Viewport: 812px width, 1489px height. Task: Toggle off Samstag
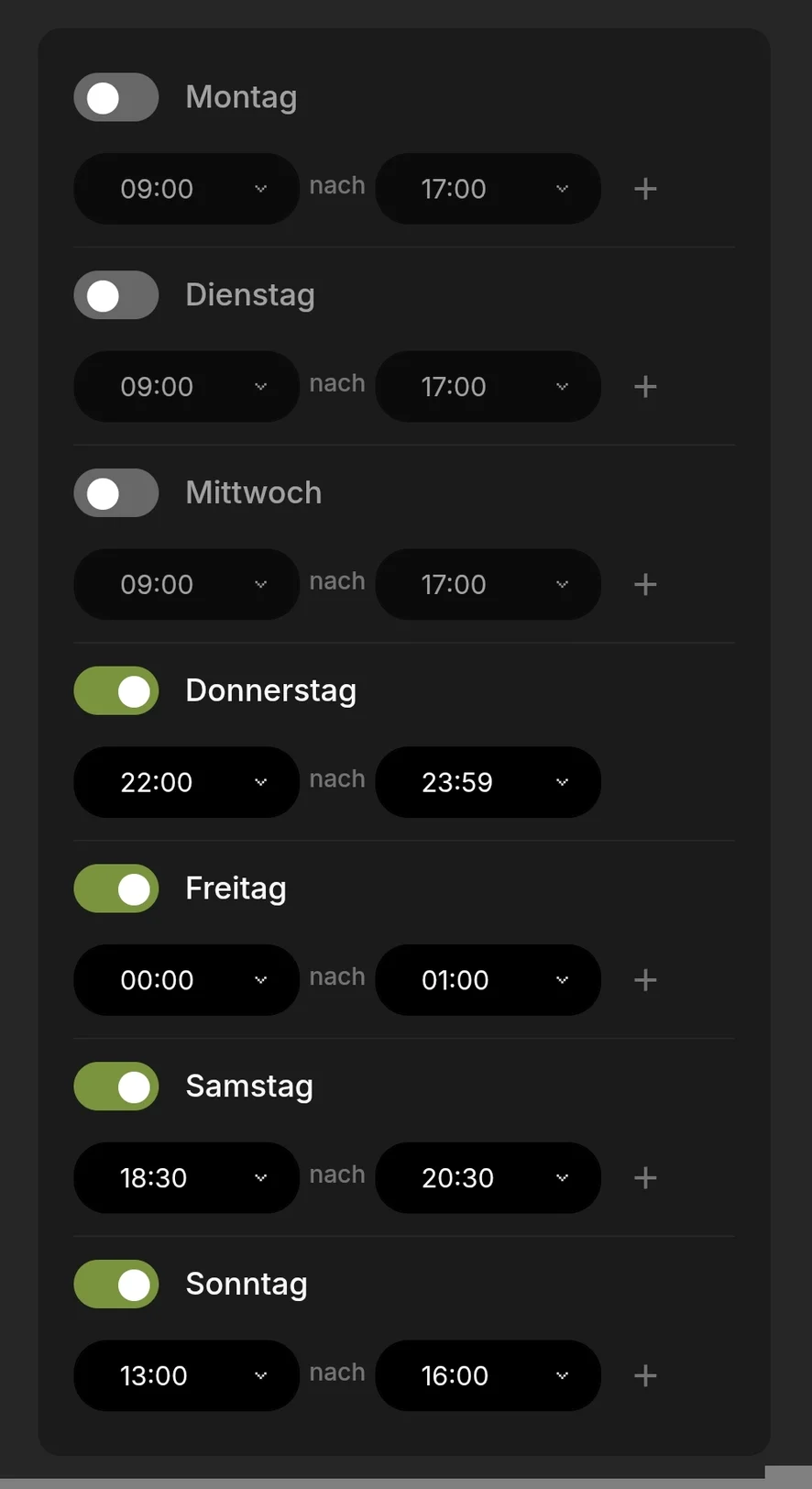point(116,1086)
